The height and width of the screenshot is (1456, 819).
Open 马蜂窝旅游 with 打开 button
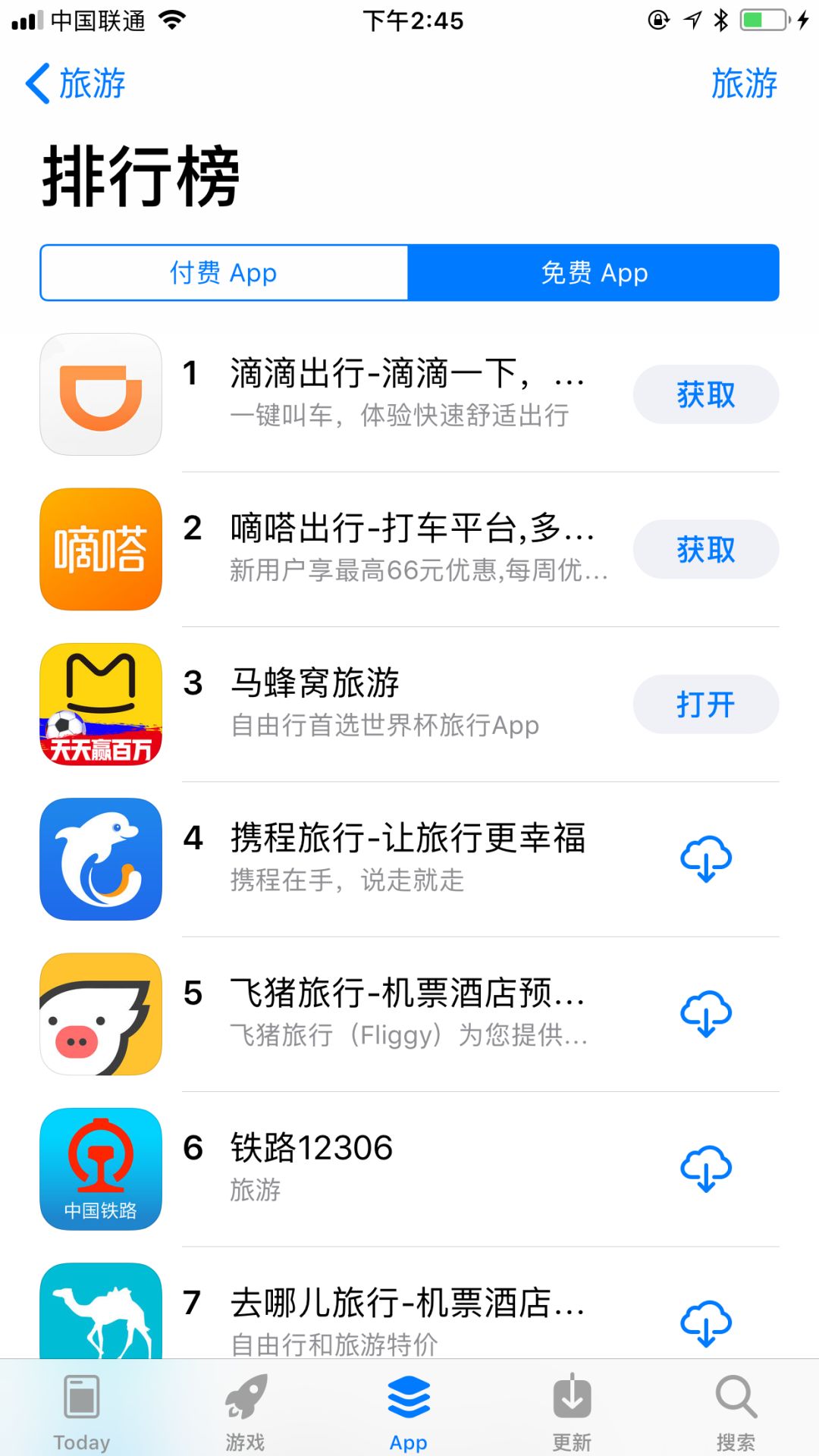coord(705,704)
